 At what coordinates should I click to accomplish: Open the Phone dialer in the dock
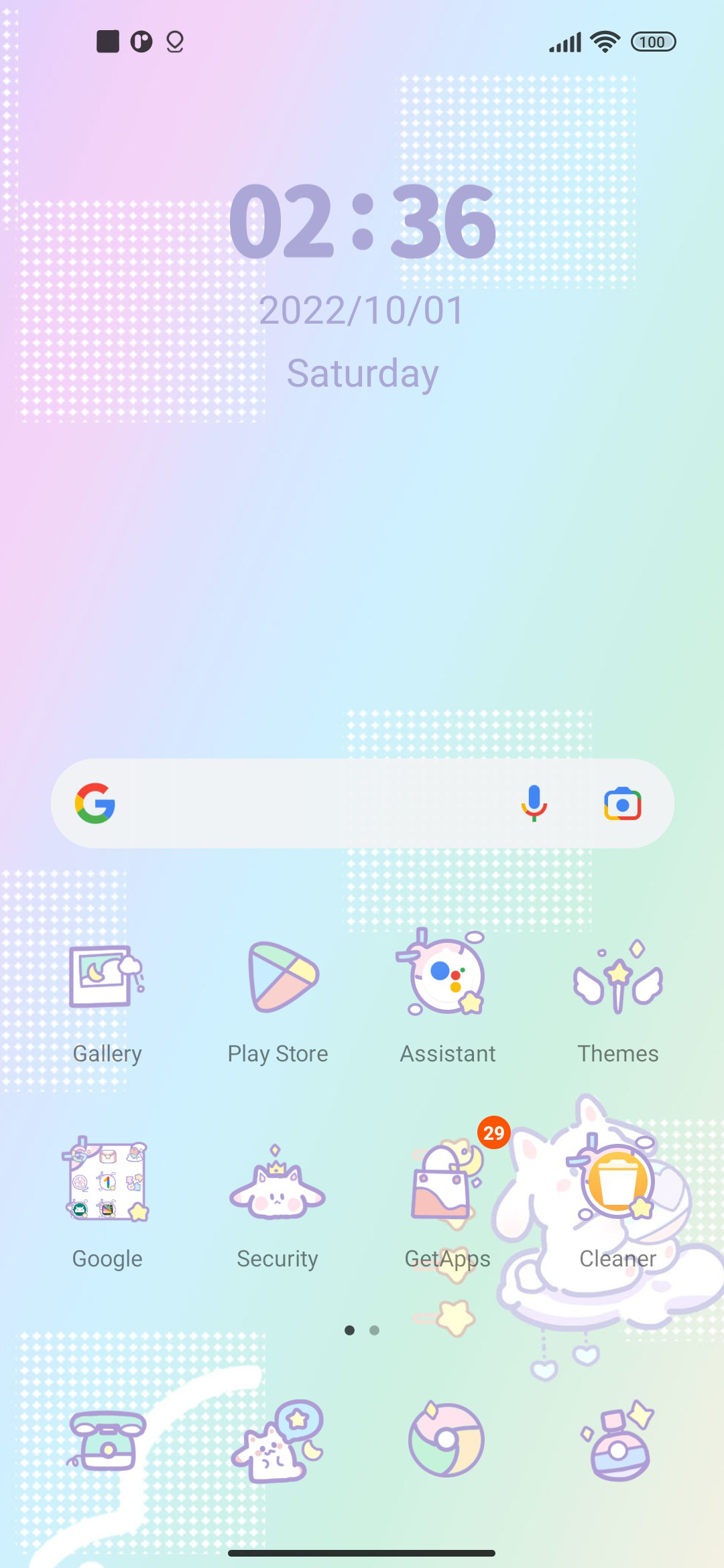(107, 1440)
